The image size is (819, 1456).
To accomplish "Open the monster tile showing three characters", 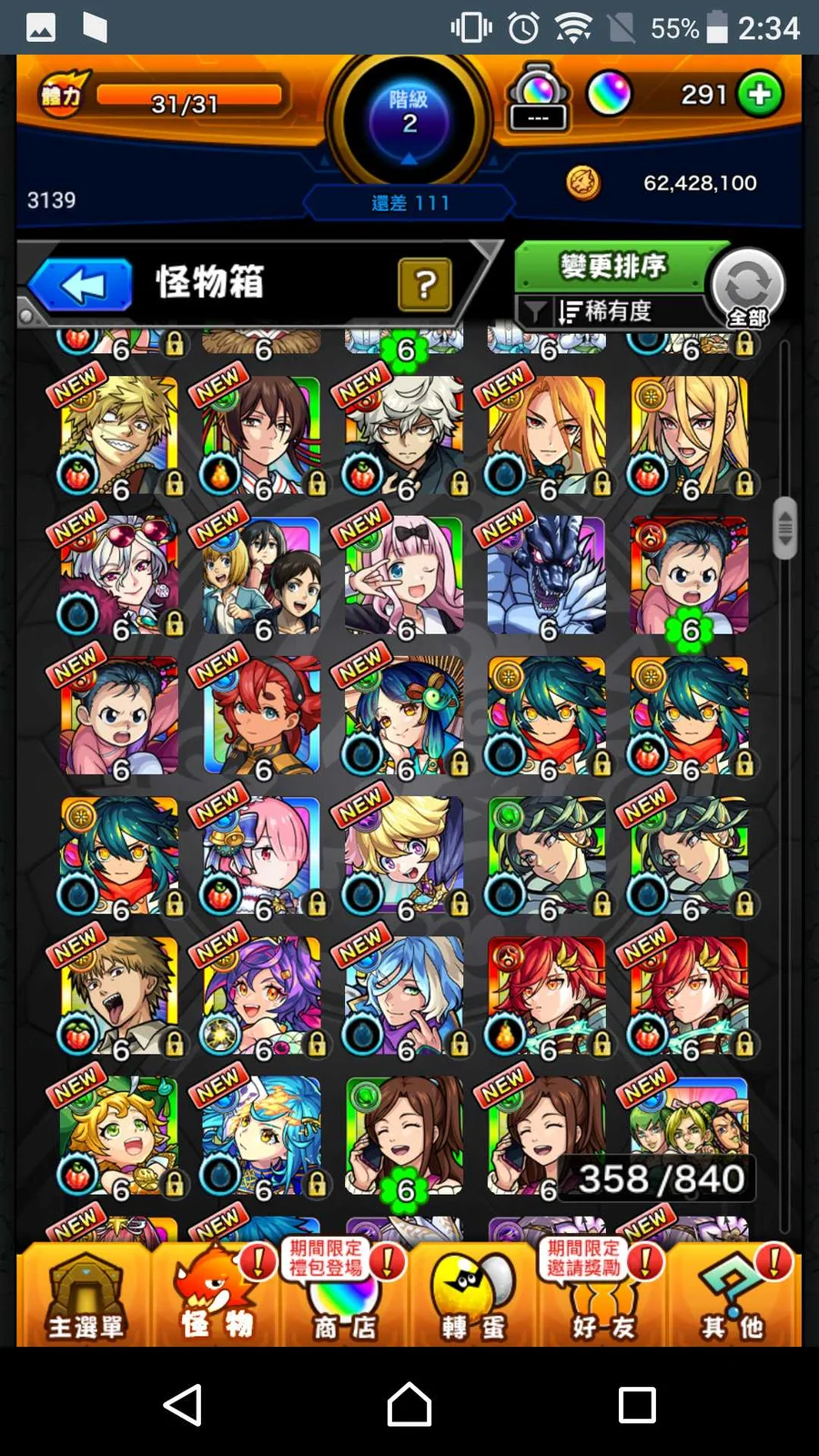I will click(262, 576).
